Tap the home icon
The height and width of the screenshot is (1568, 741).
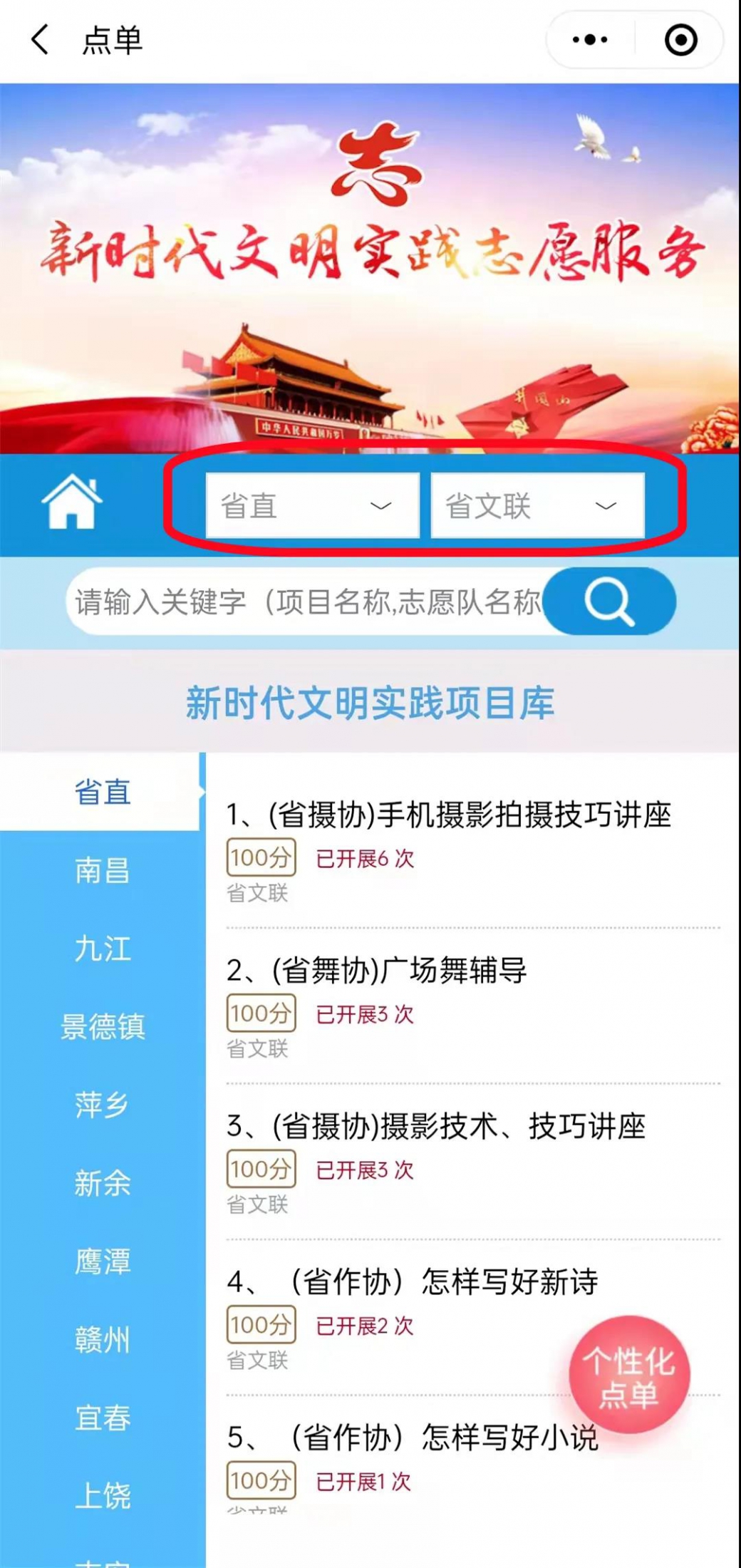71,503
